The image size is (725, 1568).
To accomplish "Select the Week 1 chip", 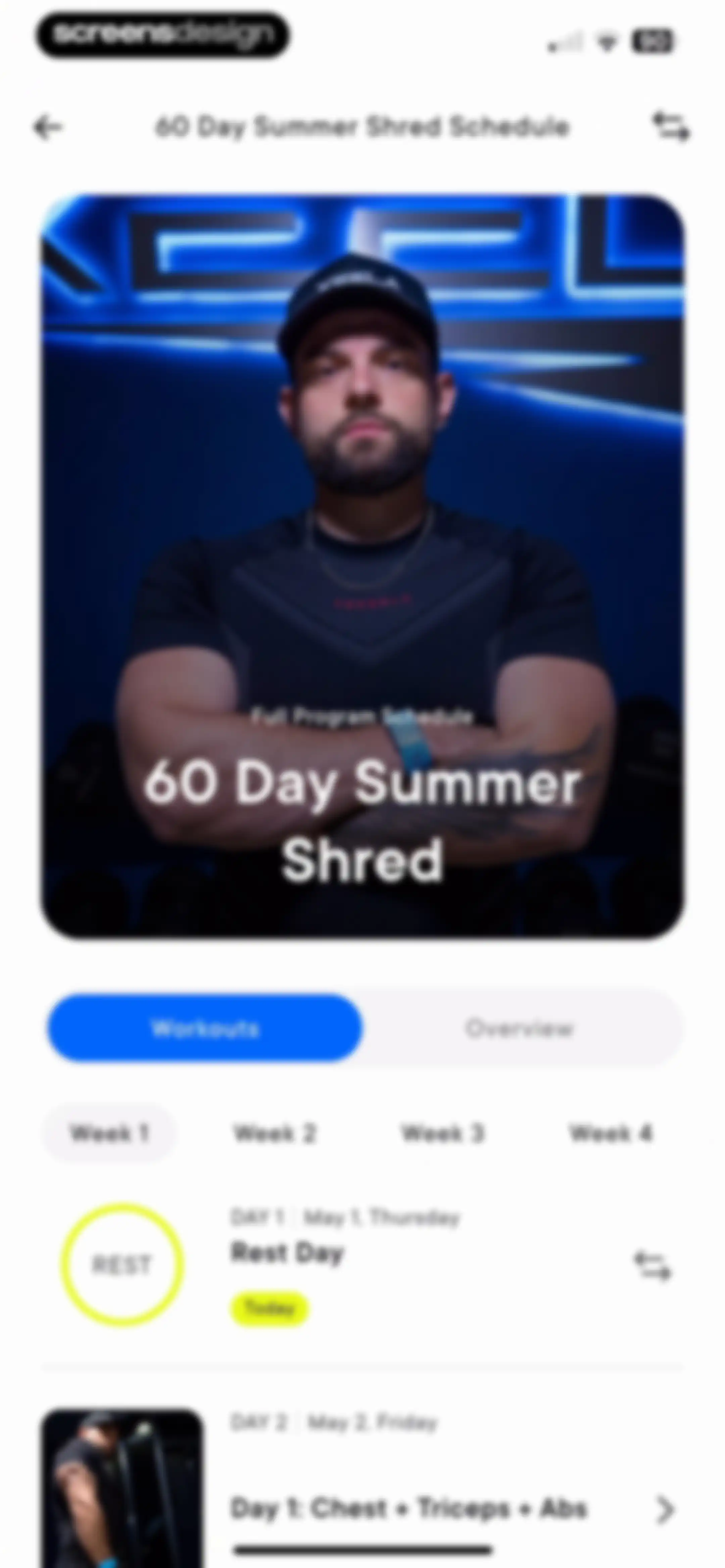I will [109, 1133].
